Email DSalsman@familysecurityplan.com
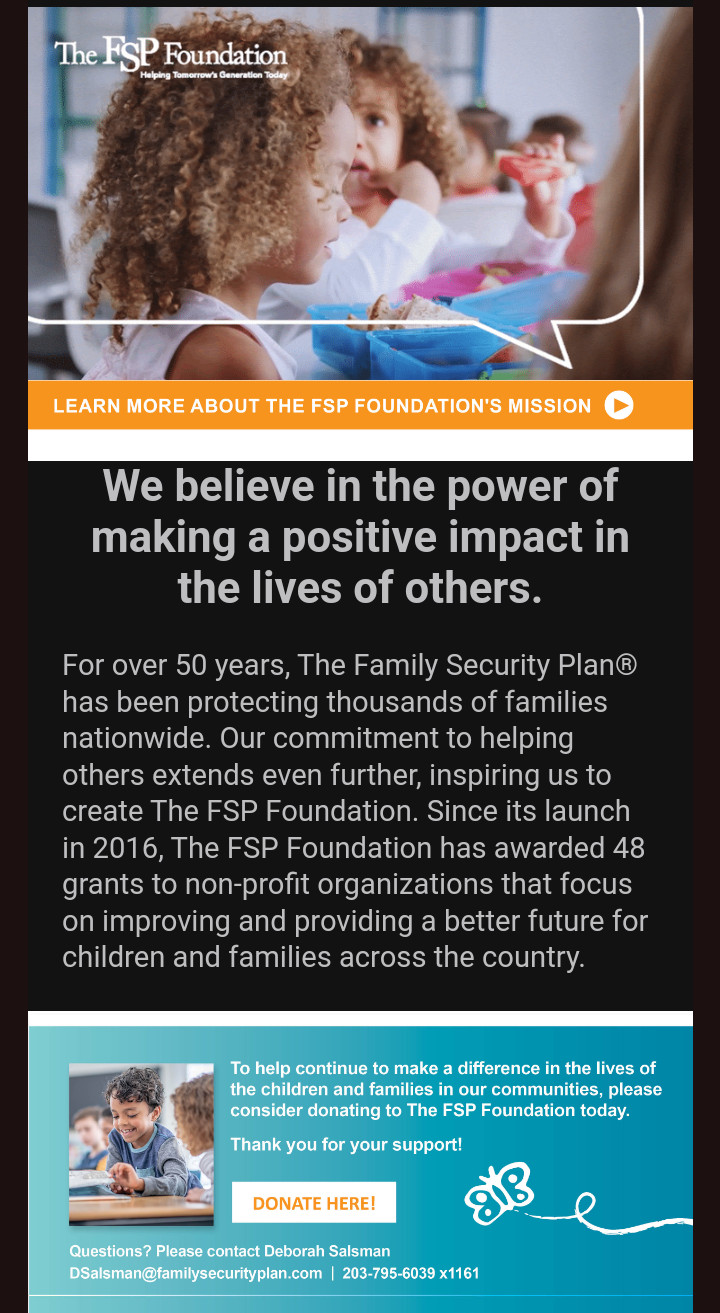 pos(196,1273)
